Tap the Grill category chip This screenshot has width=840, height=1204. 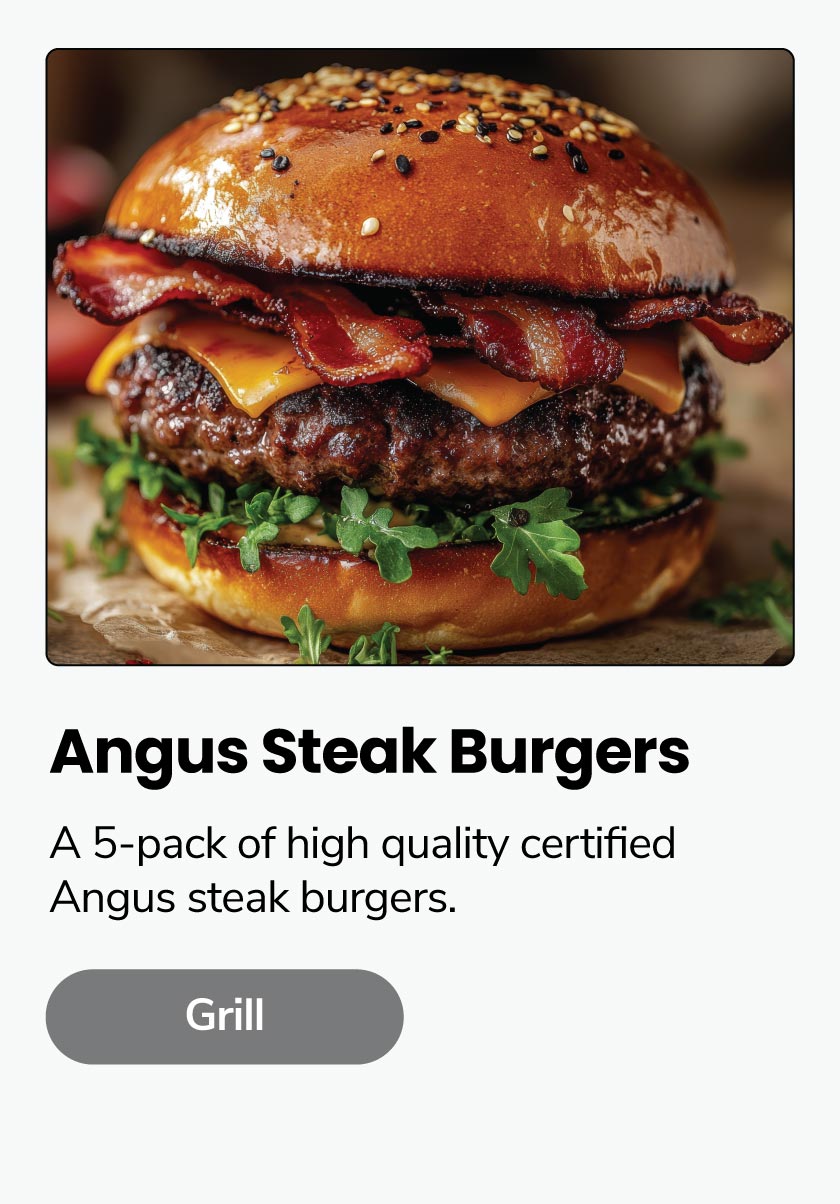225,1016
